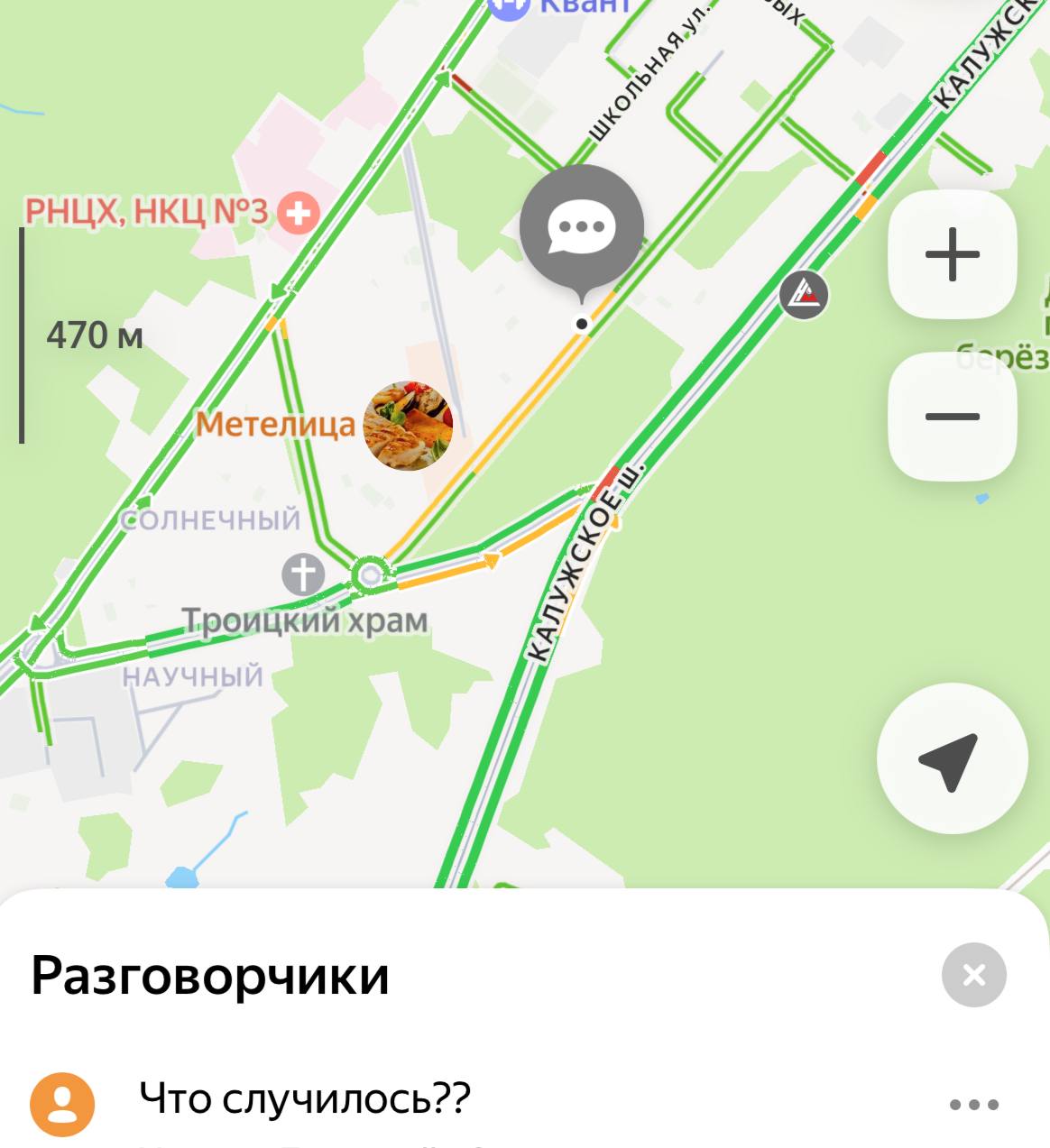Select the Троицкий храм church marker

303,574
